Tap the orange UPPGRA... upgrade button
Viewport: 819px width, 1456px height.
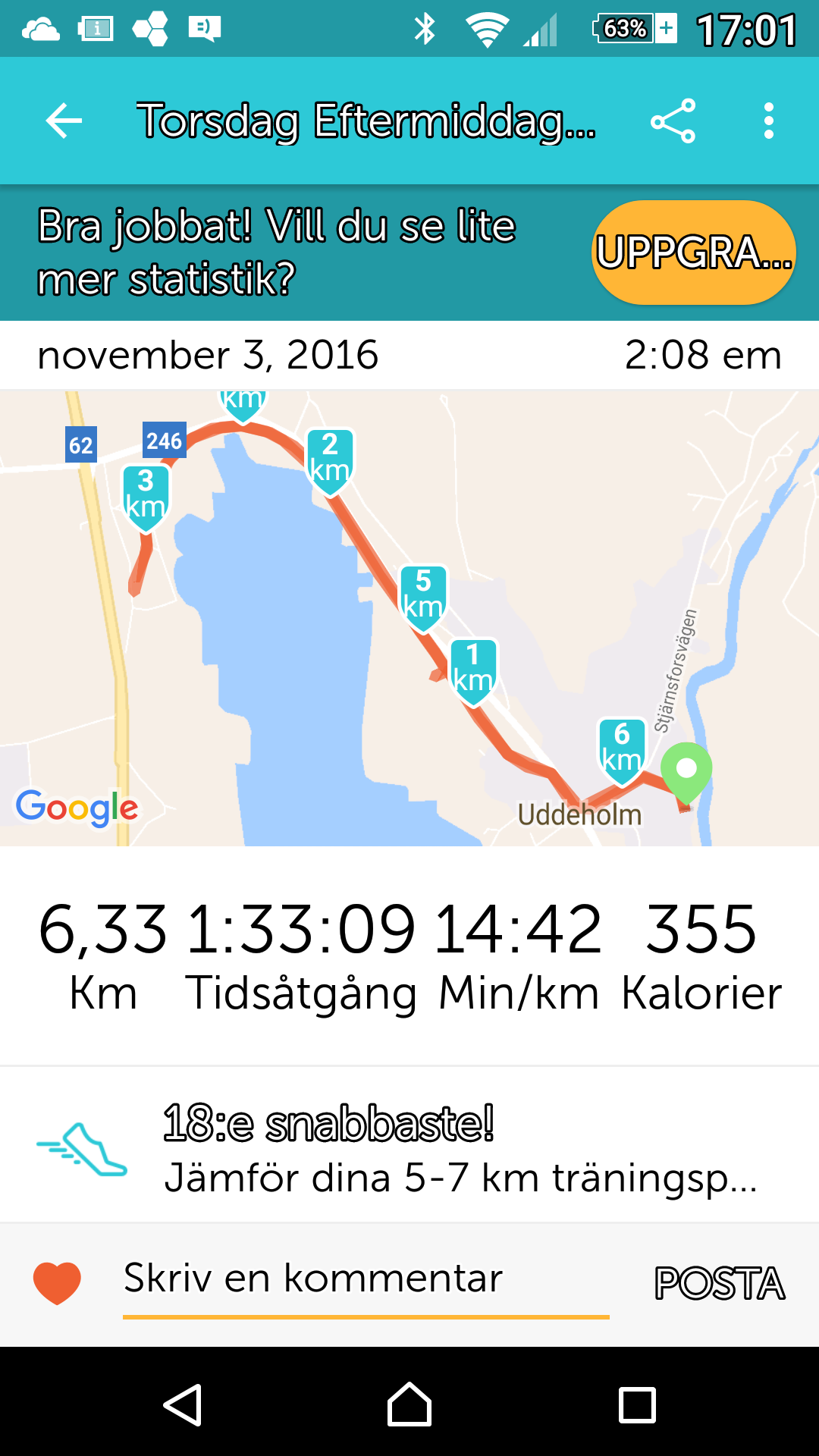point(693,253)
